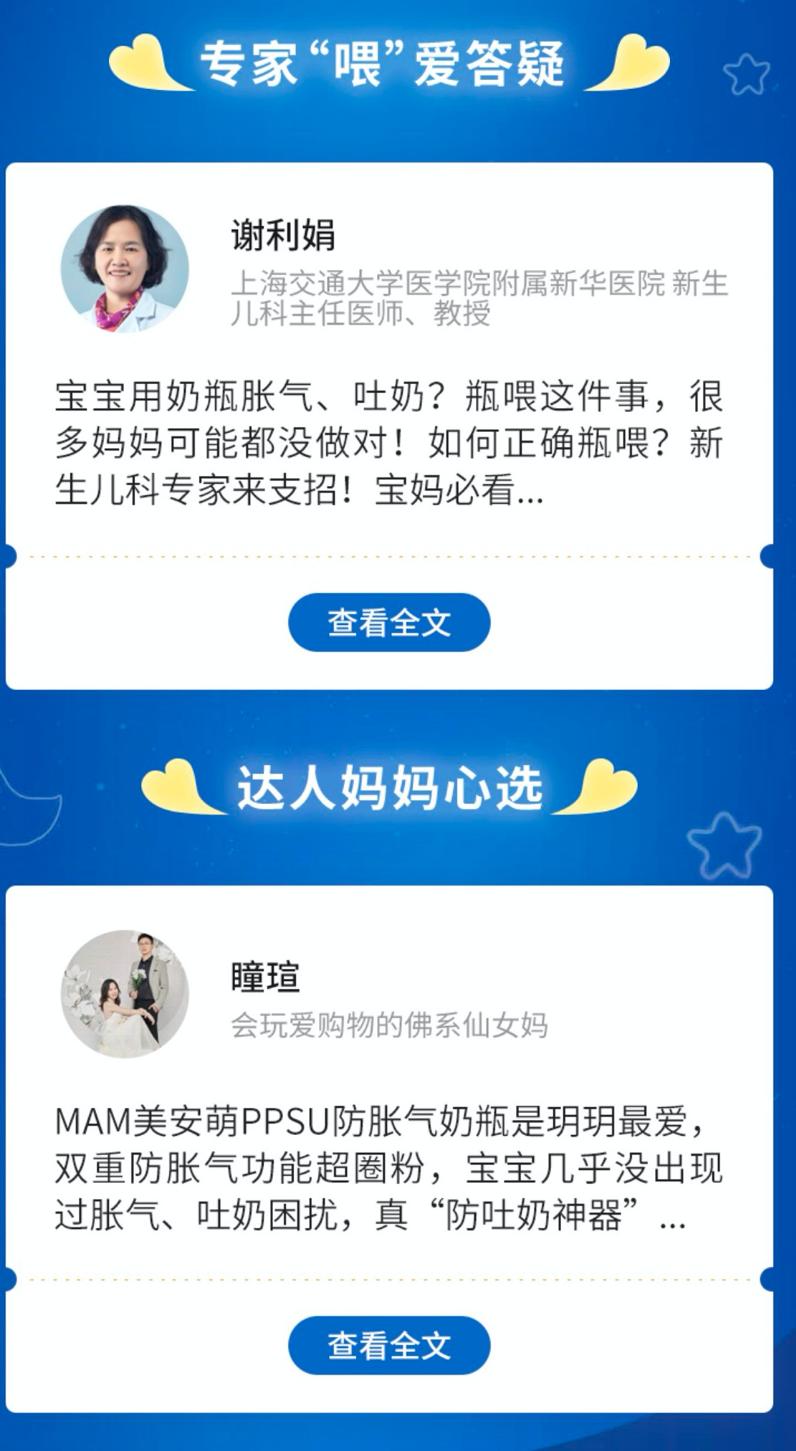Select the 专家喂爱答疑 section header

point(388,60)
